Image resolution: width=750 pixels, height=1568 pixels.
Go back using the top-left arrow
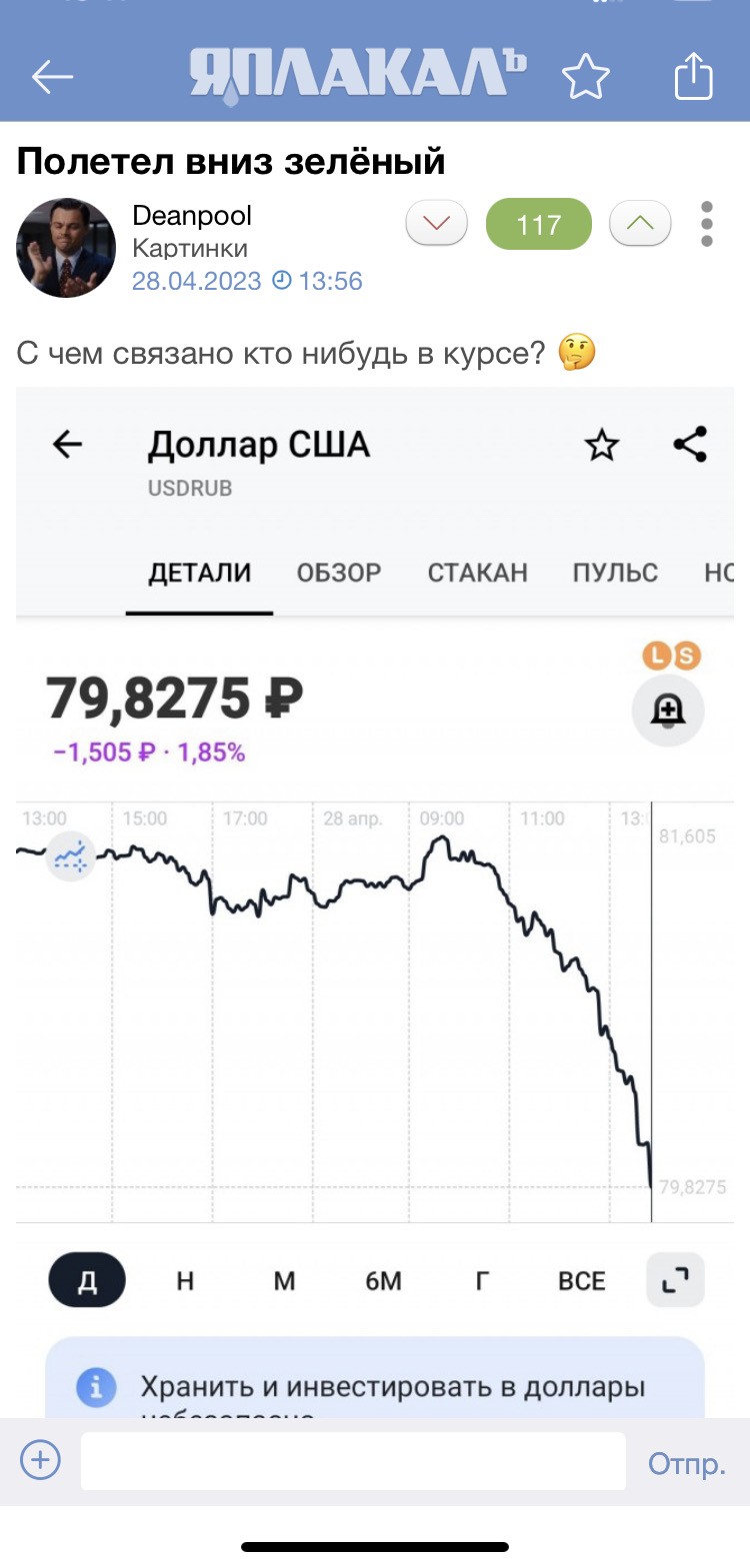click(52, 77)
